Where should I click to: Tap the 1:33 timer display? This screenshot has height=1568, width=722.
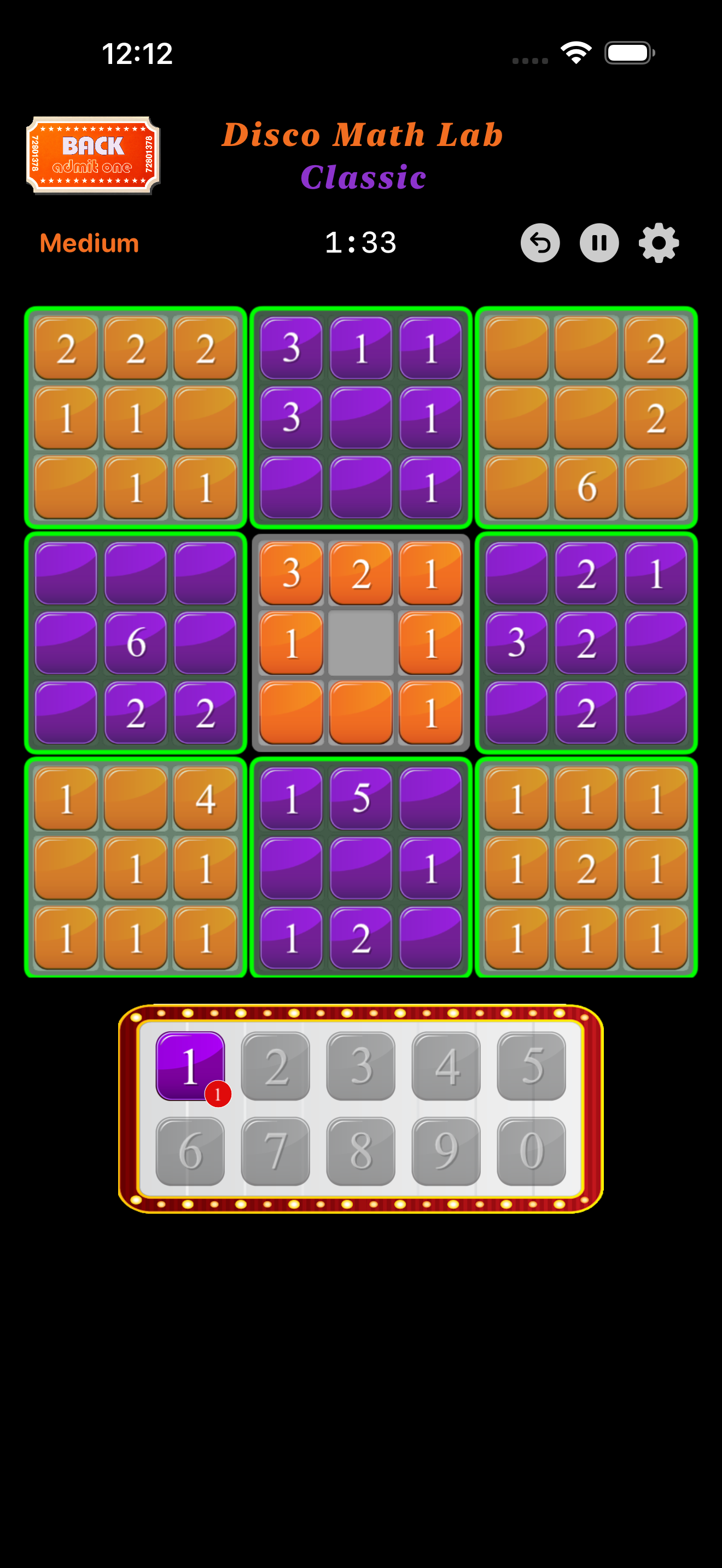361,242
